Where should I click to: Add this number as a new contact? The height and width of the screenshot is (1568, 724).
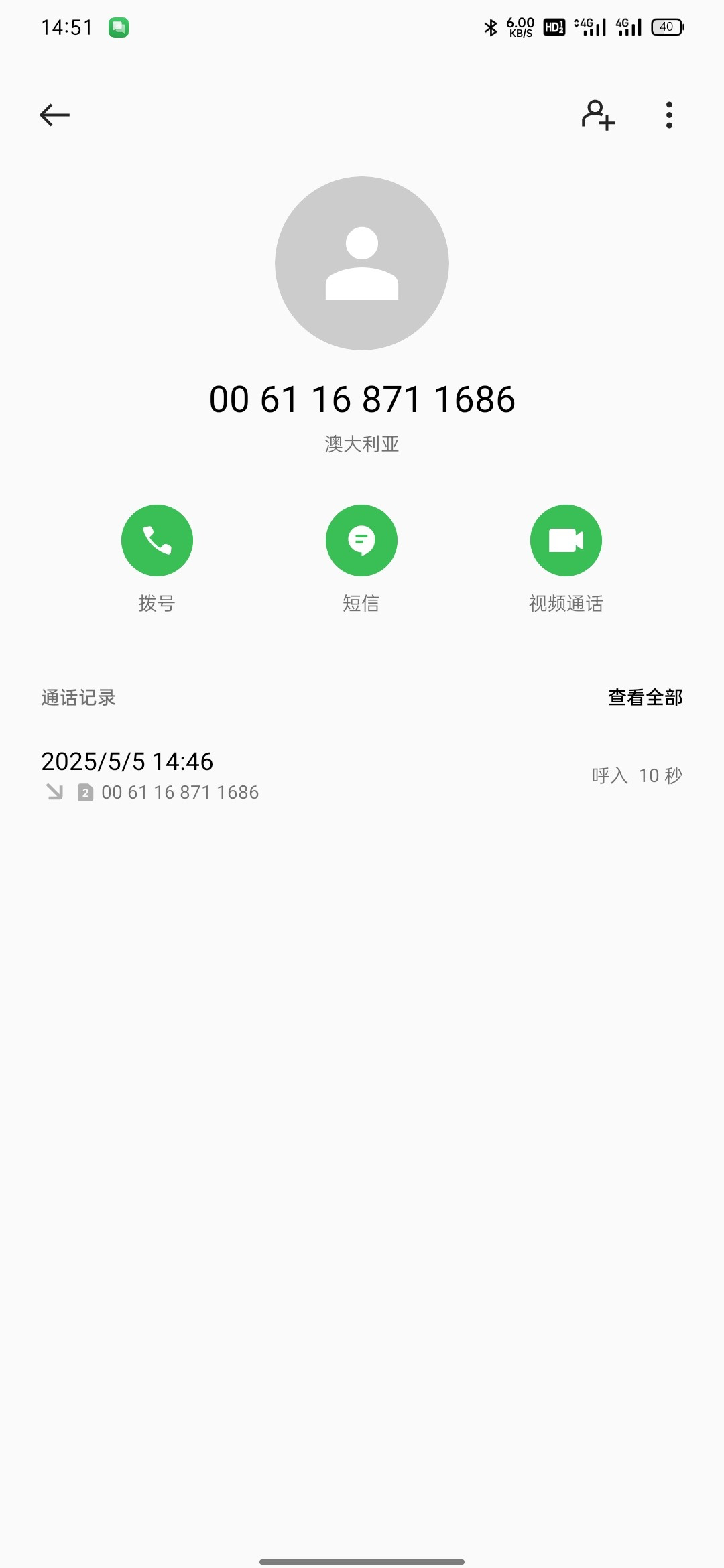pyautogui.click(x=597, y=115)
